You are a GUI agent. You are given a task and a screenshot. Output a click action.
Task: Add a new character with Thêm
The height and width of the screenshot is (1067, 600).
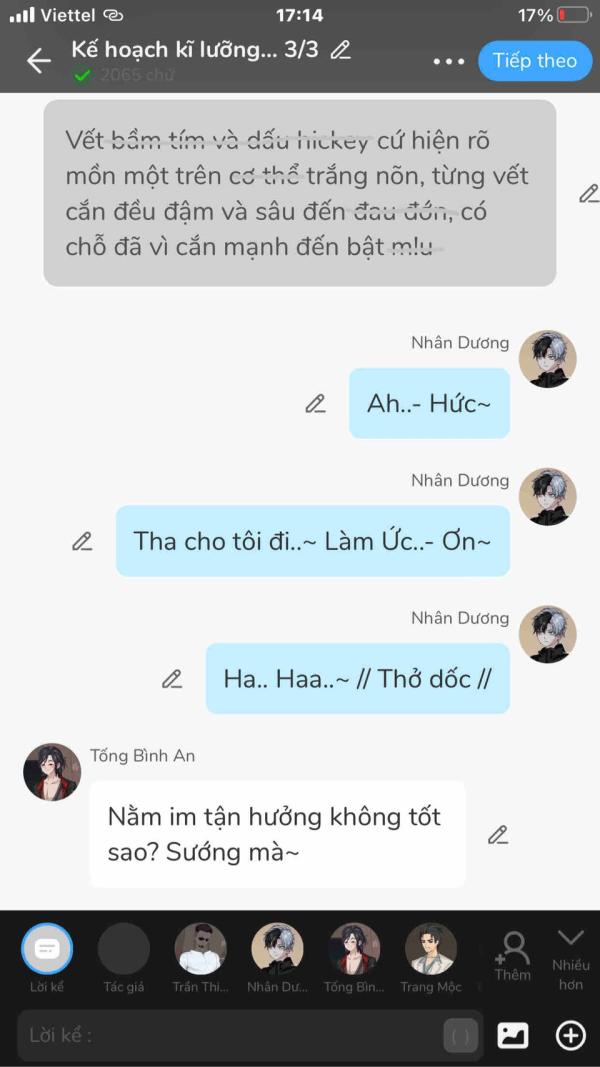pyautogui.click(x=513, y=955)
